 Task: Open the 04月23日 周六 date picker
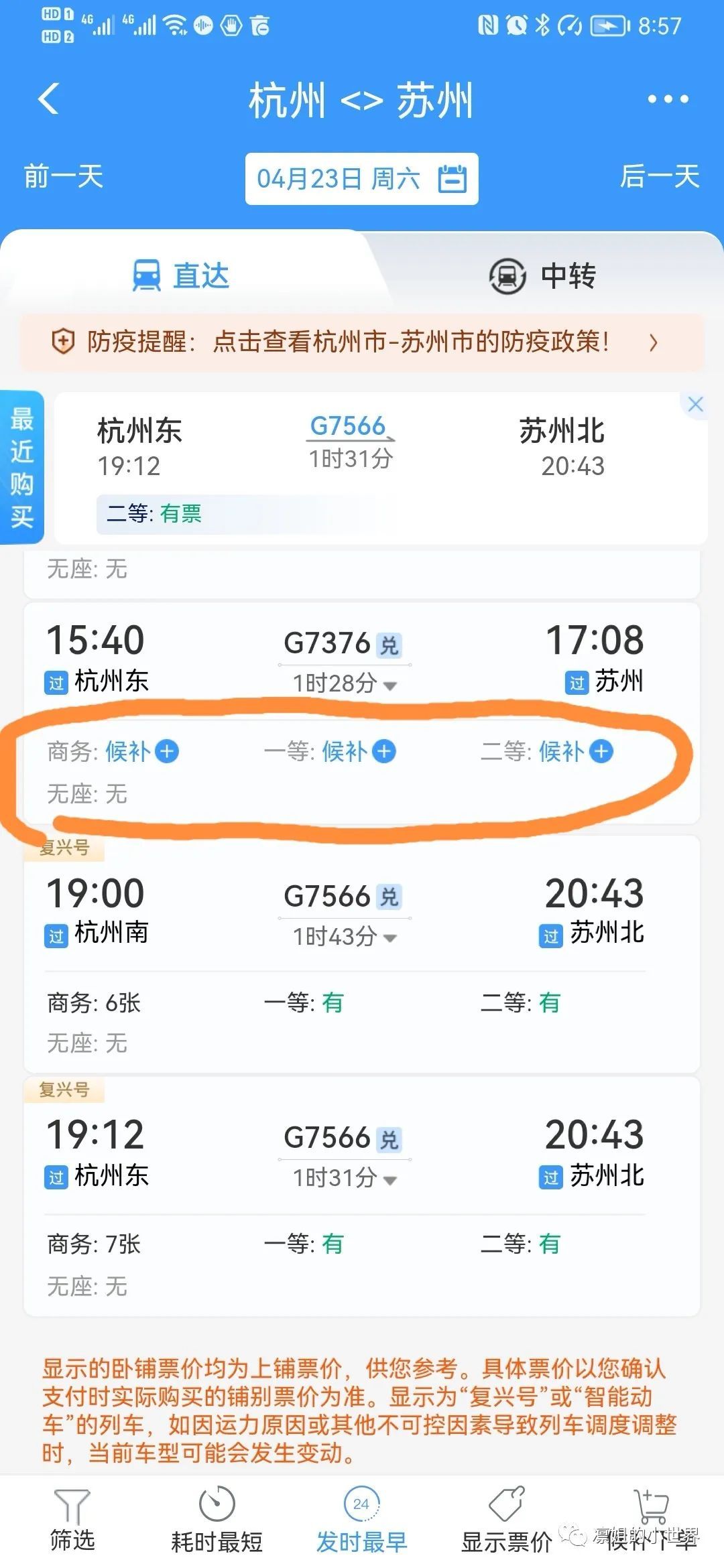[361, 179]
